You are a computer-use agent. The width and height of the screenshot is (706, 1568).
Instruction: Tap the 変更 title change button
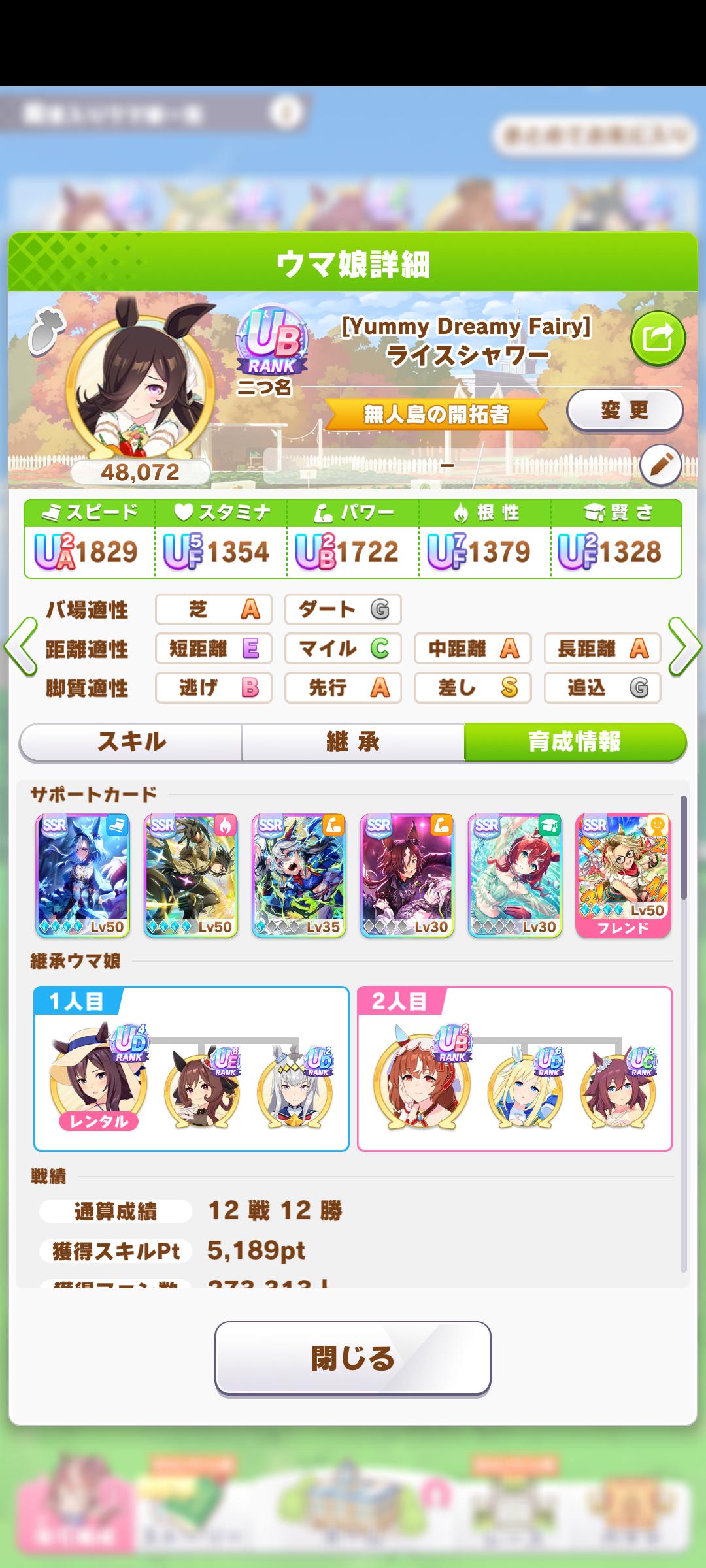click(624, 410)
